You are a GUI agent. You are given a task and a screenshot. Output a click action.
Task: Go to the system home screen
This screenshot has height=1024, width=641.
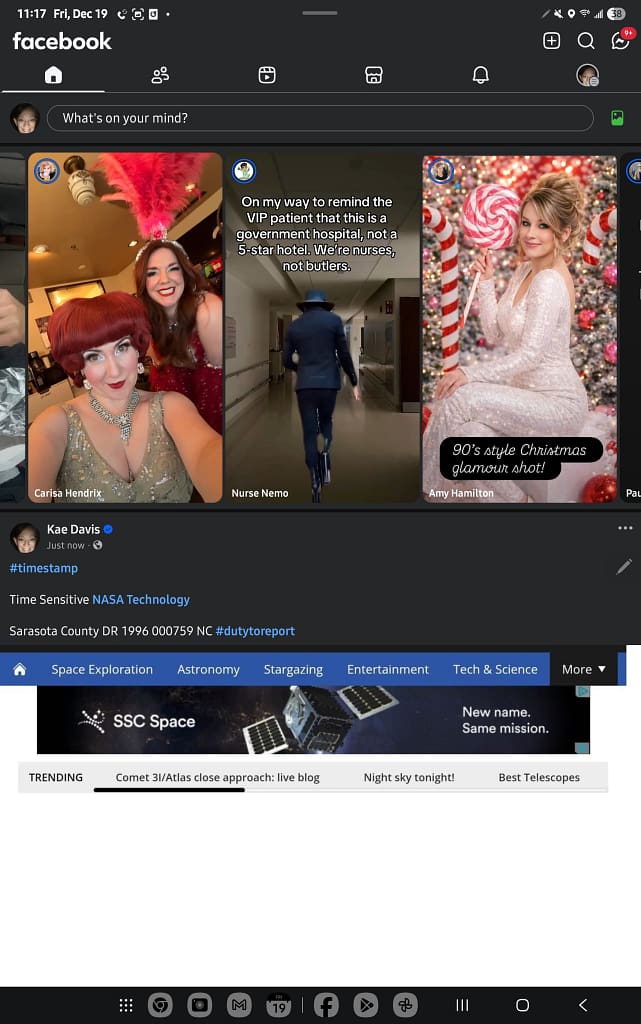522,1005
